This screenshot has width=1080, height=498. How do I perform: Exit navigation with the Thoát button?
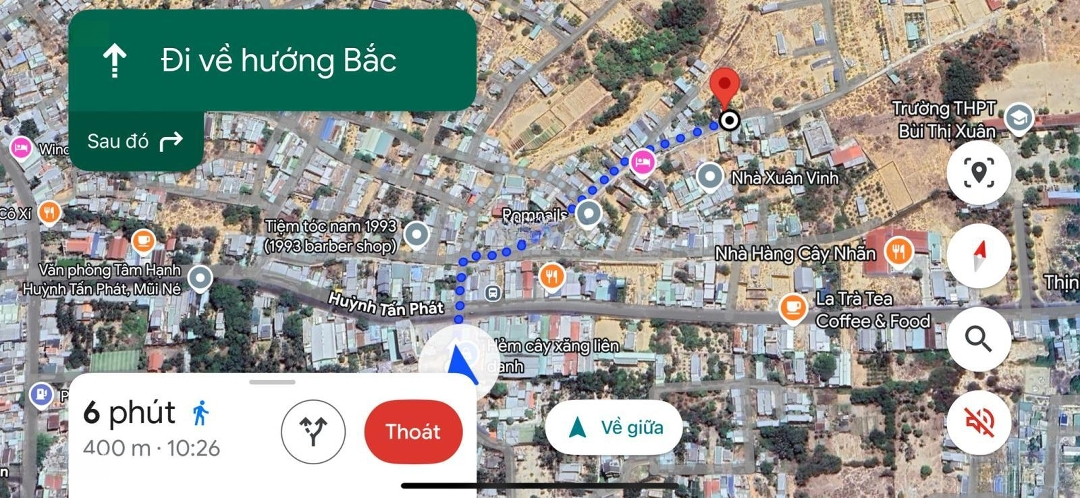tap(413, 432)
